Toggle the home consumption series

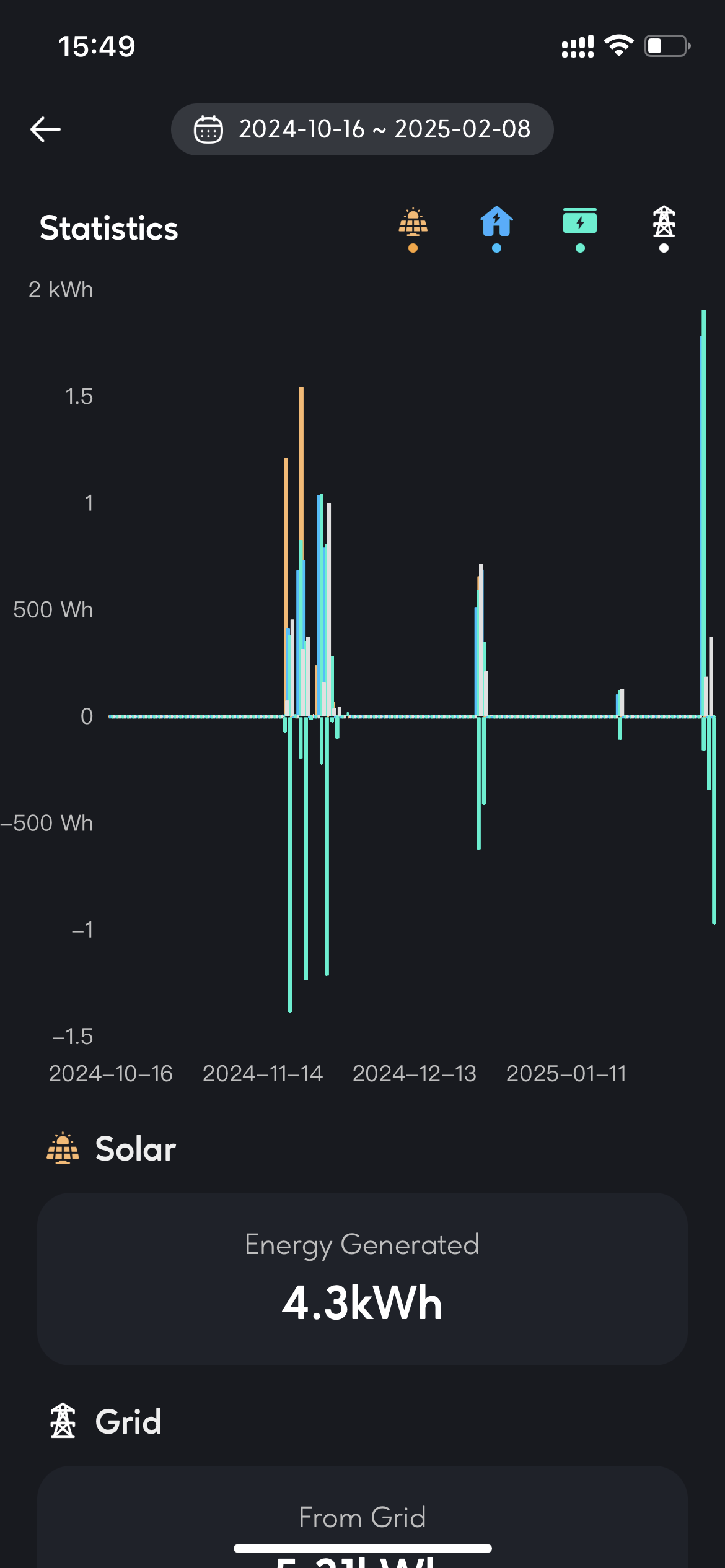496,227
